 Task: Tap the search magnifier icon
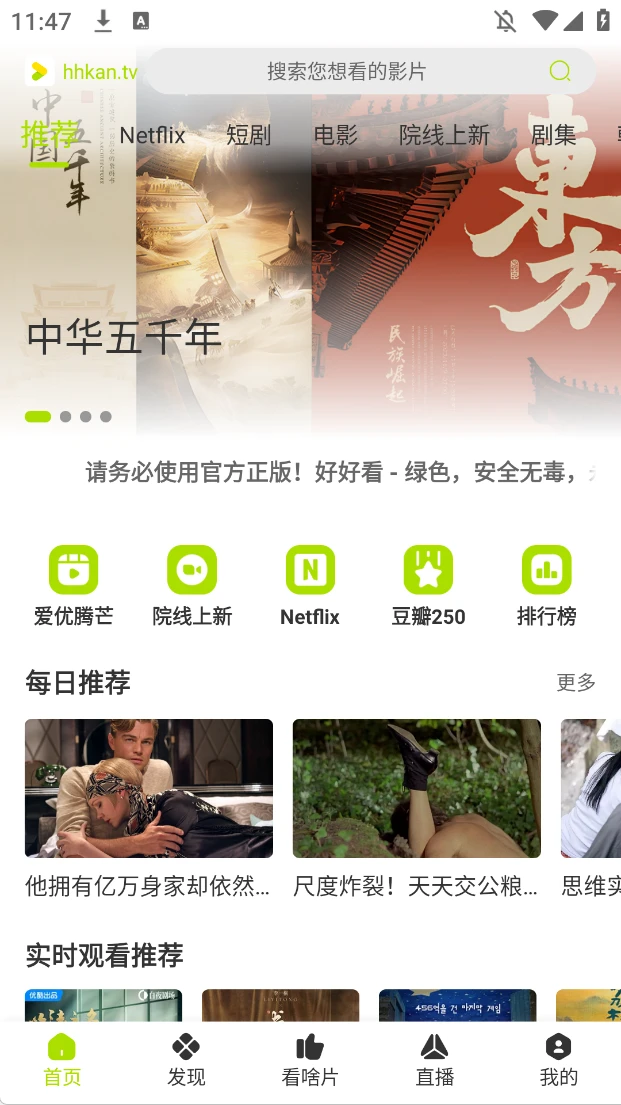point(560,71)
